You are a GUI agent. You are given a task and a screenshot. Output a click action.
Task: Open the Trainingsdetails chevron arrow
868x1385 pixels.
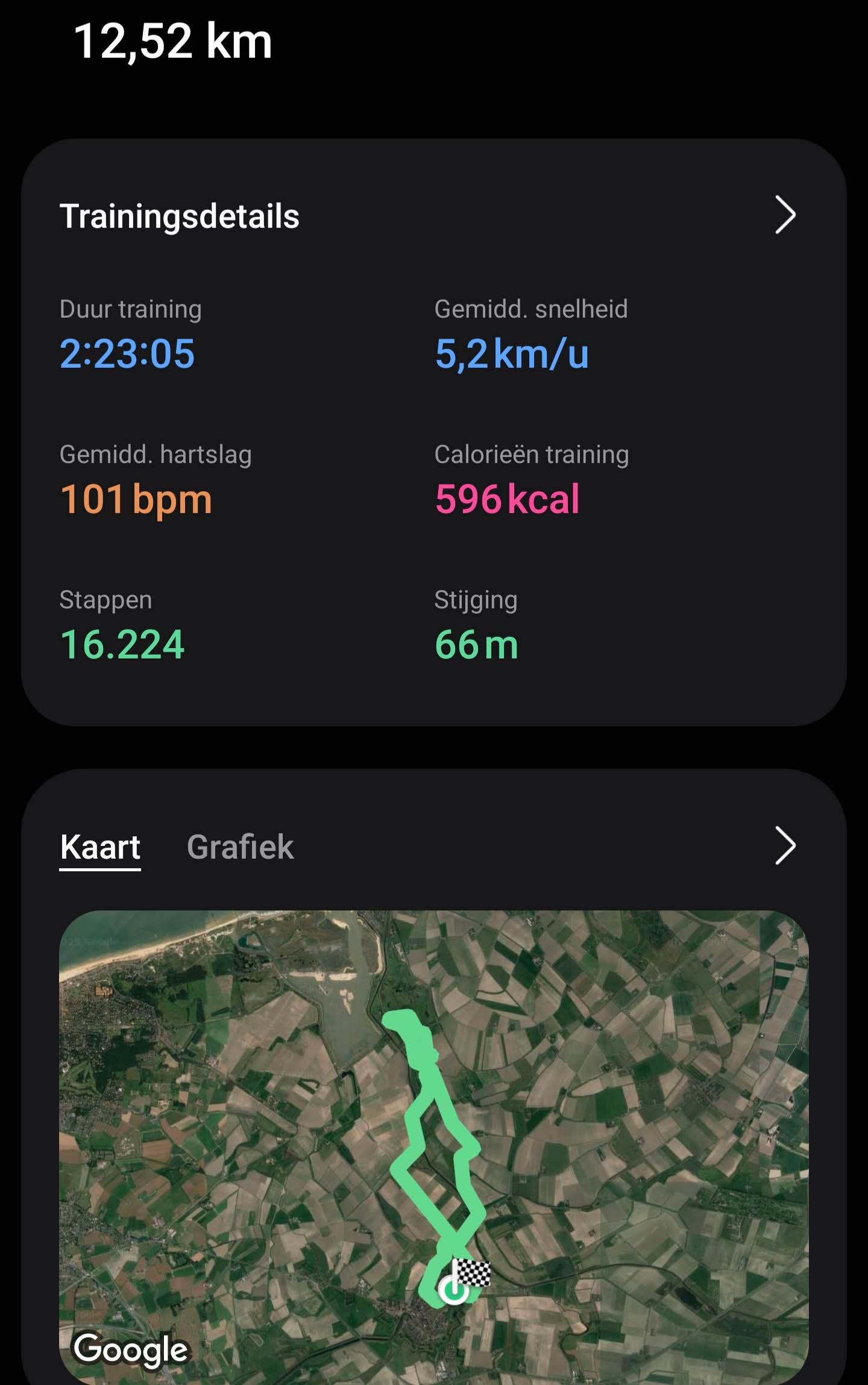pyautogui.click(x=785, y=215)
